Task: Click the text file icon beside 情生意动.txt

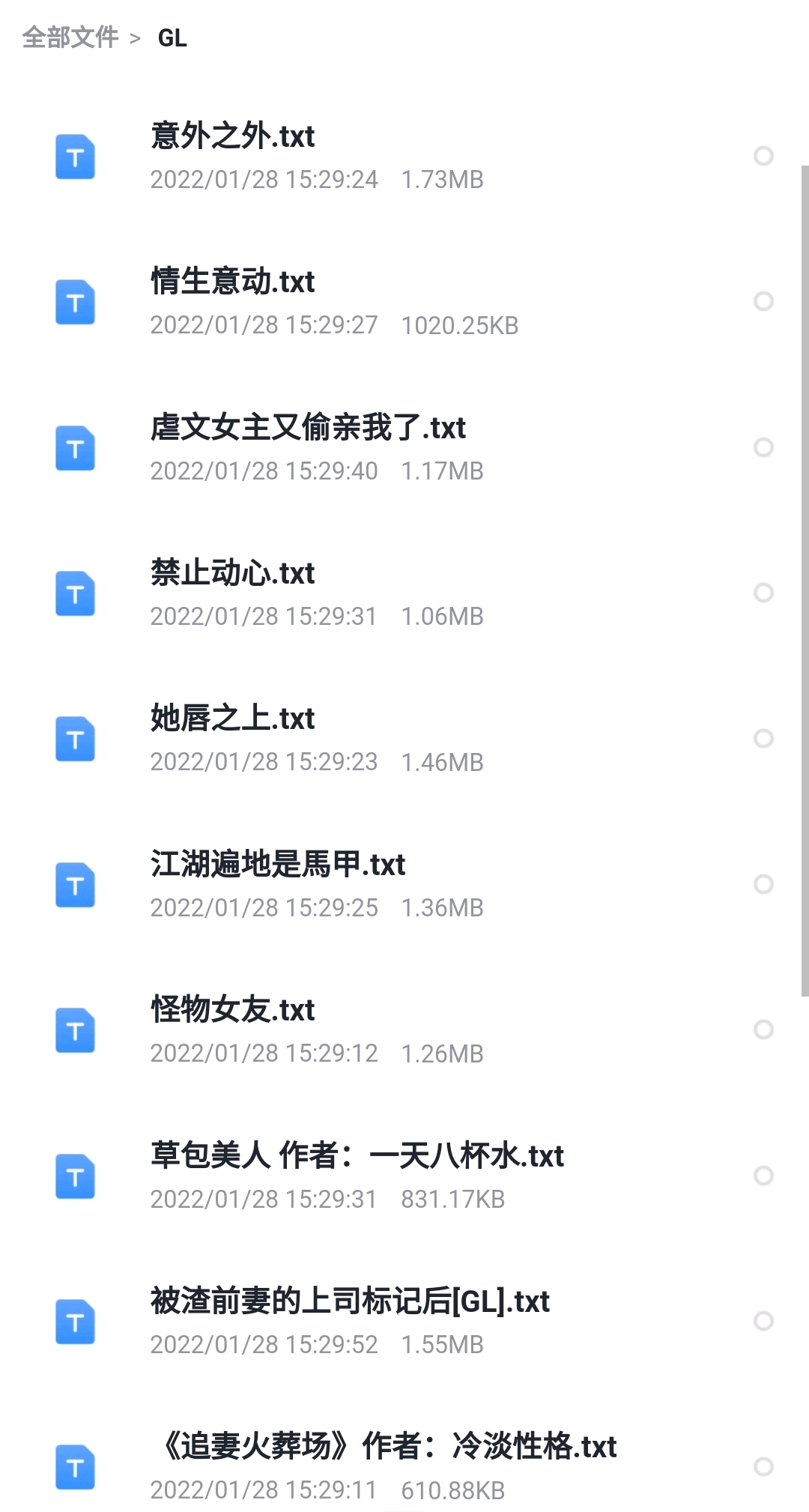Action: coord(75,303)
